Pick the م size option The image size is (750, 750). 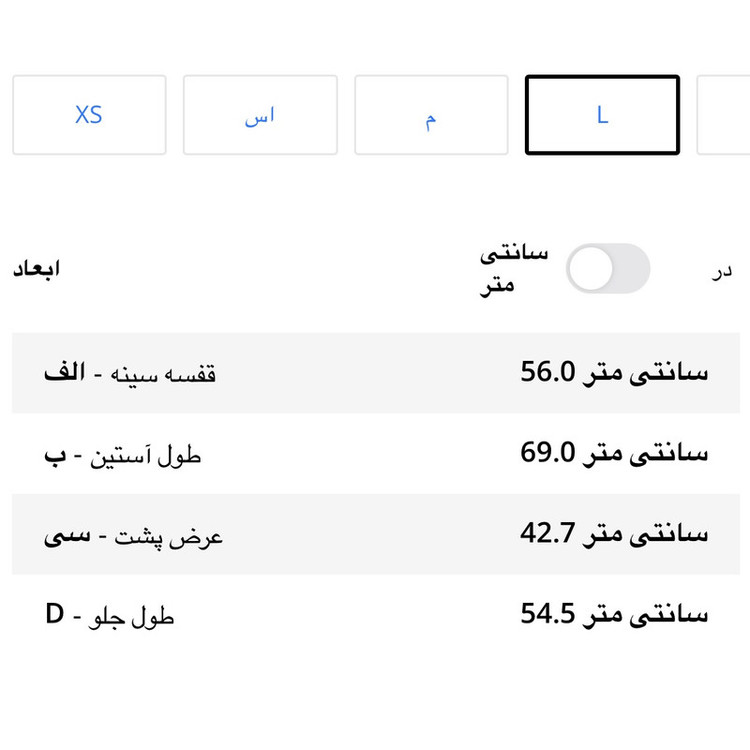click(431, 115)
